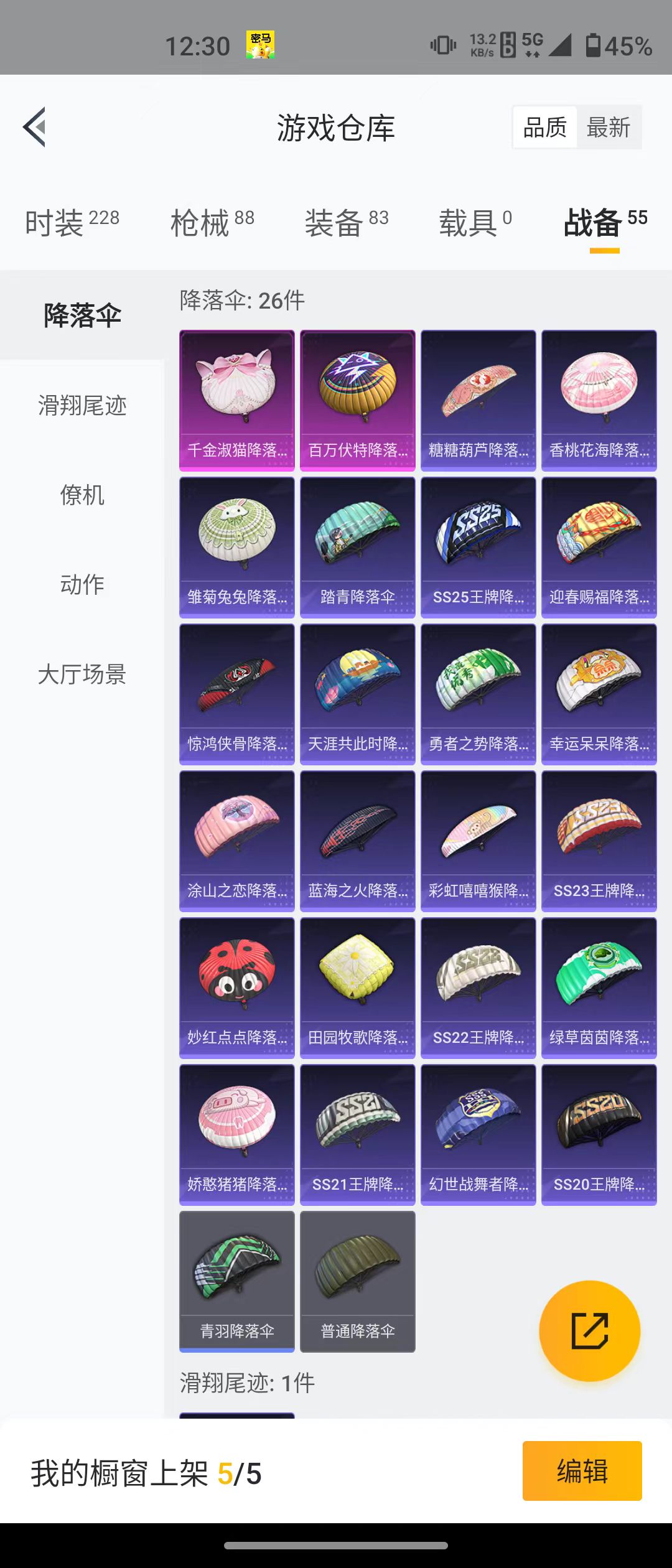This screenshot has width=672, height=1568.
Task: Select the 普通降落伞 item
Action: [358, 1281]
